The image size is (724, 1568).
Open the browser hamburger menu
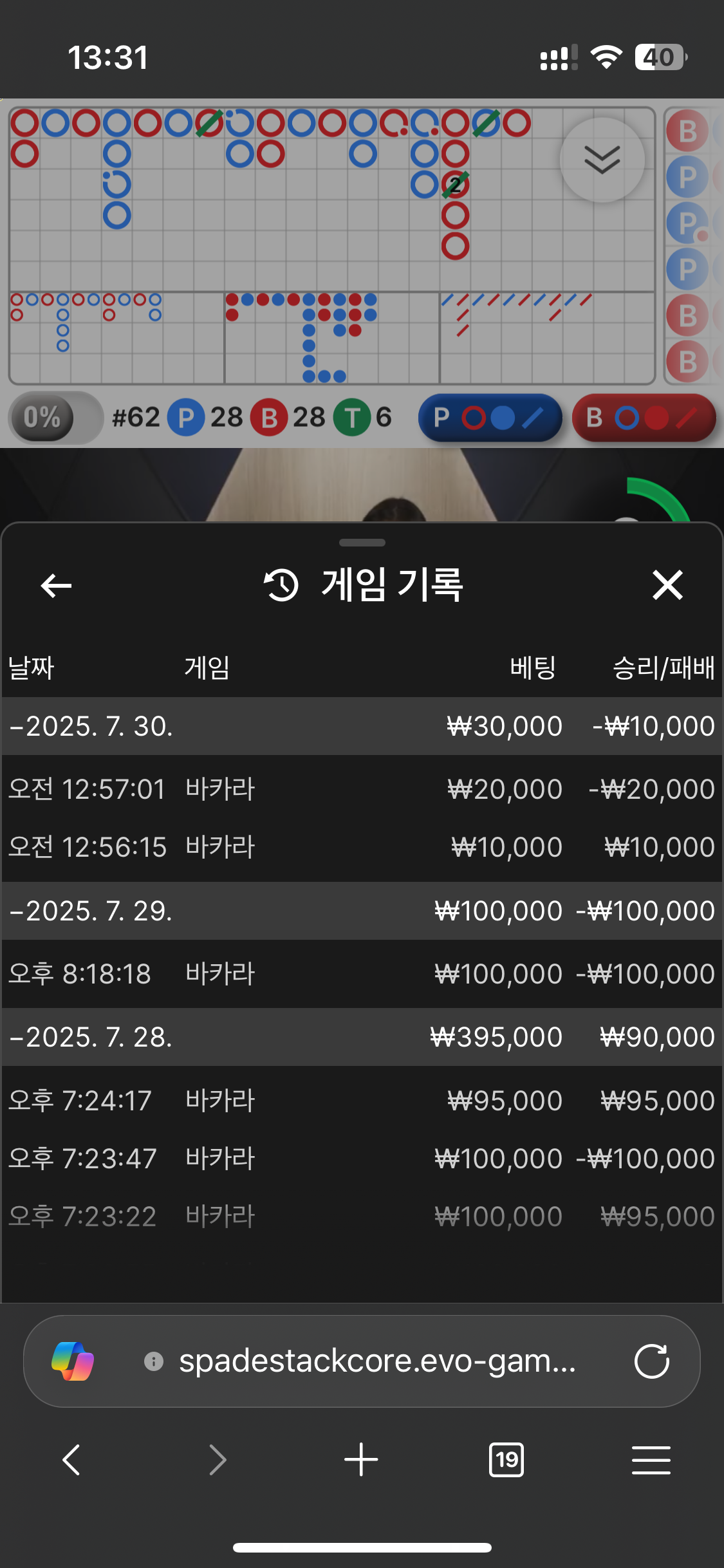(651, 1459)
